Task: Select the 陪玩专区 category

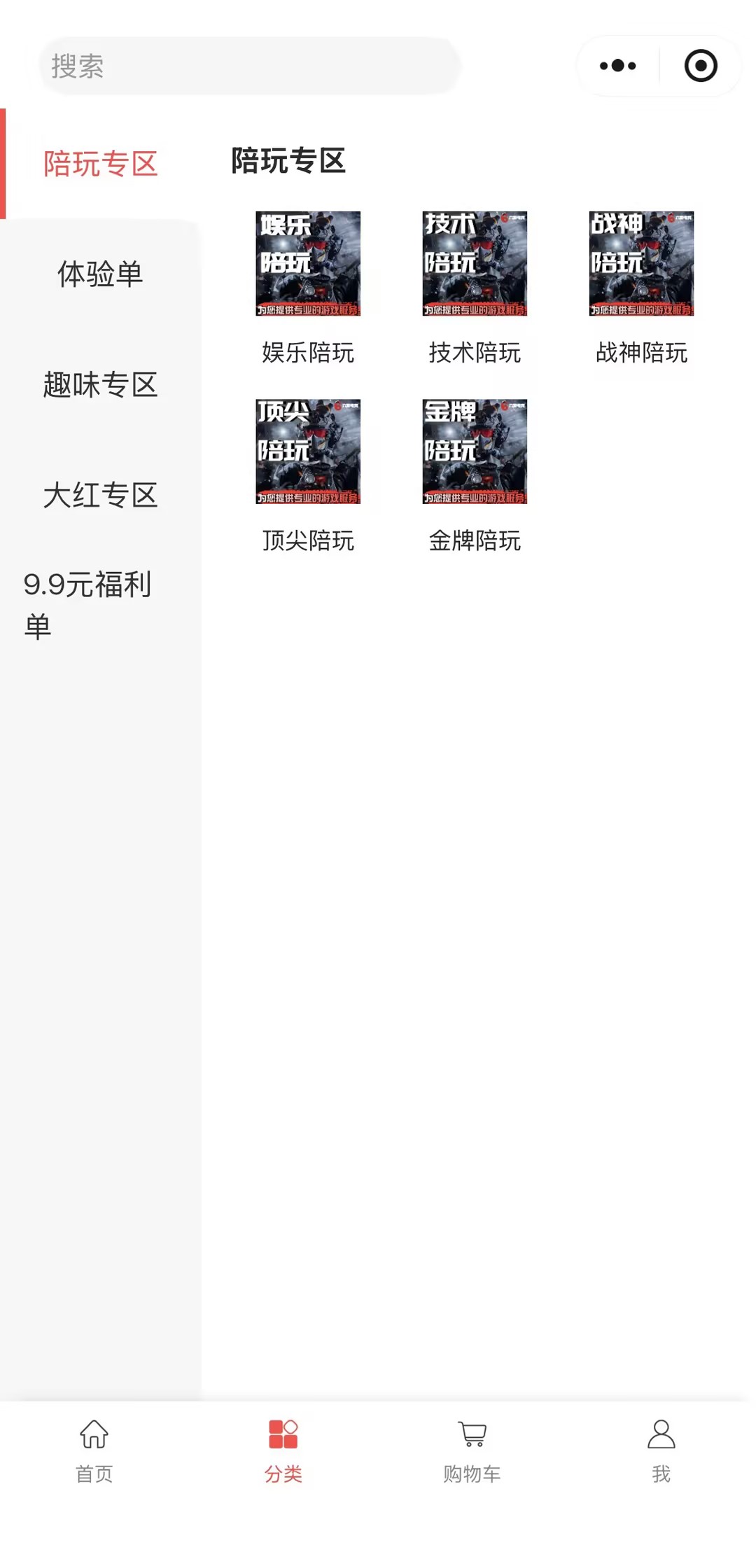Action: pos(100,164)
